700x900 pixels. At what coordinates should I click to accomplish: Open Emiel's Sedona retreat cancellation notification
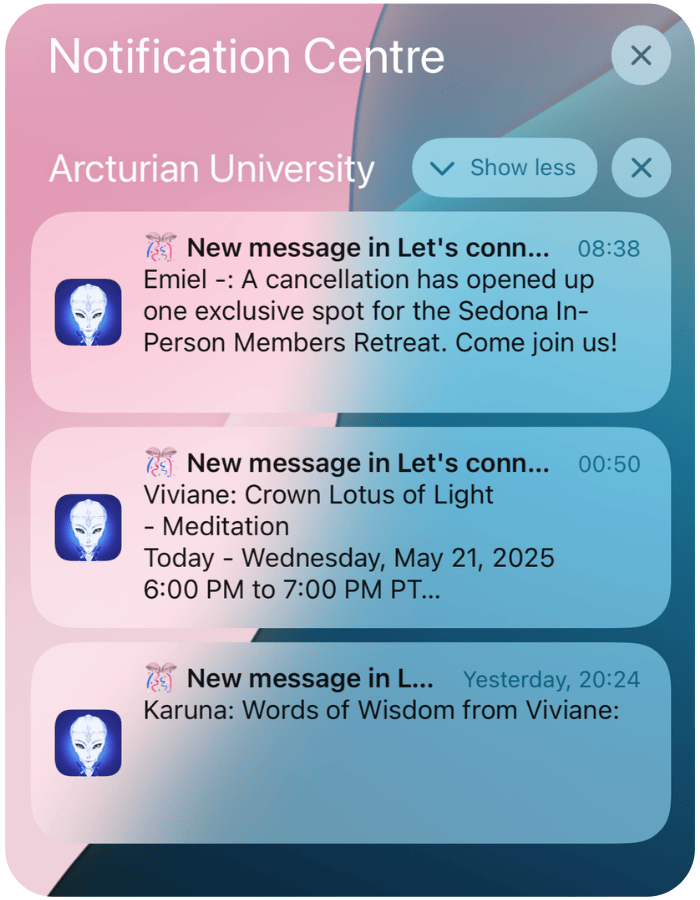click(351, 312)
